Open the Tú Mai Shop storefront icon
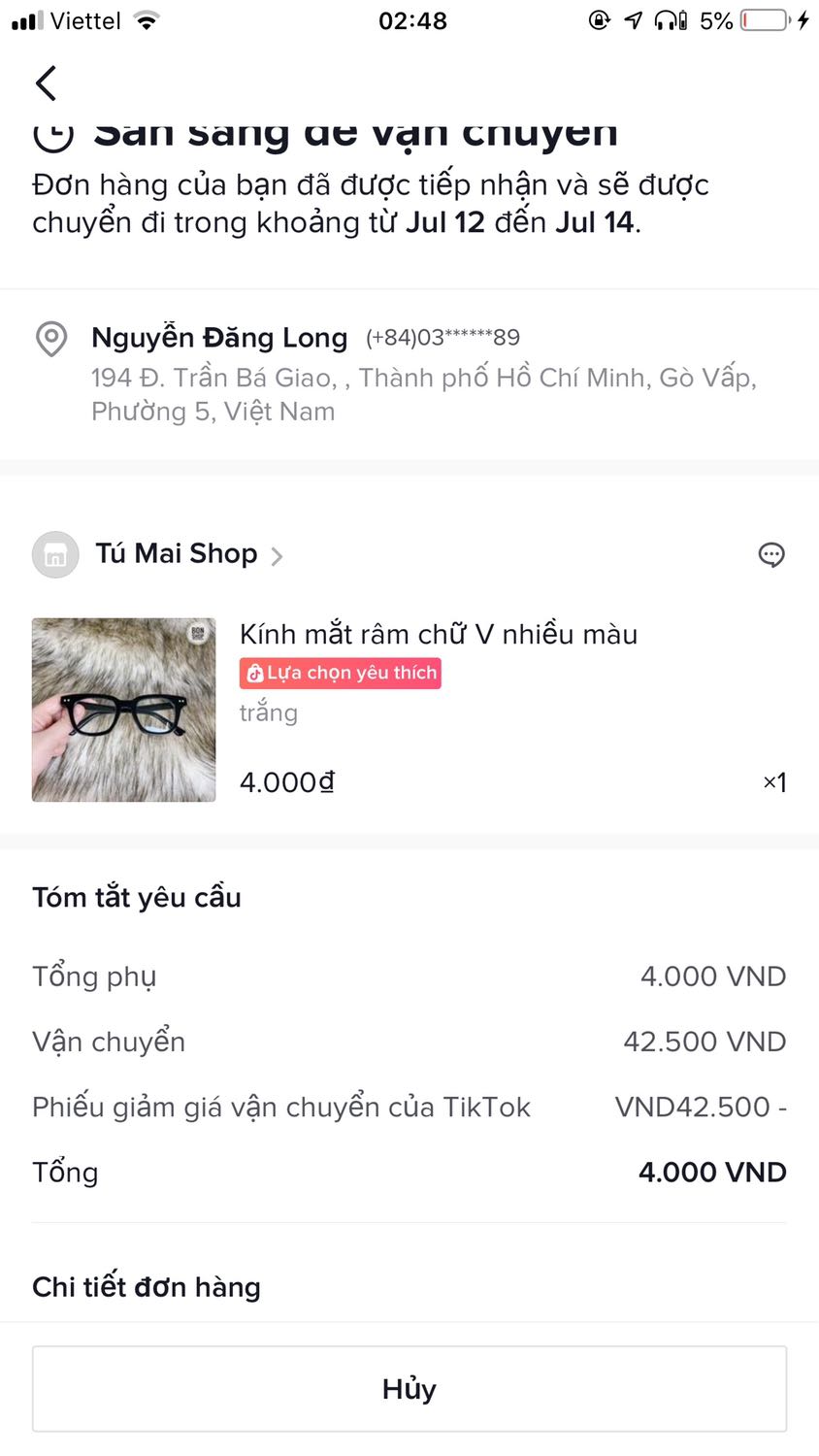Viewport: 819px width, 1456px height. click(54, 554)
